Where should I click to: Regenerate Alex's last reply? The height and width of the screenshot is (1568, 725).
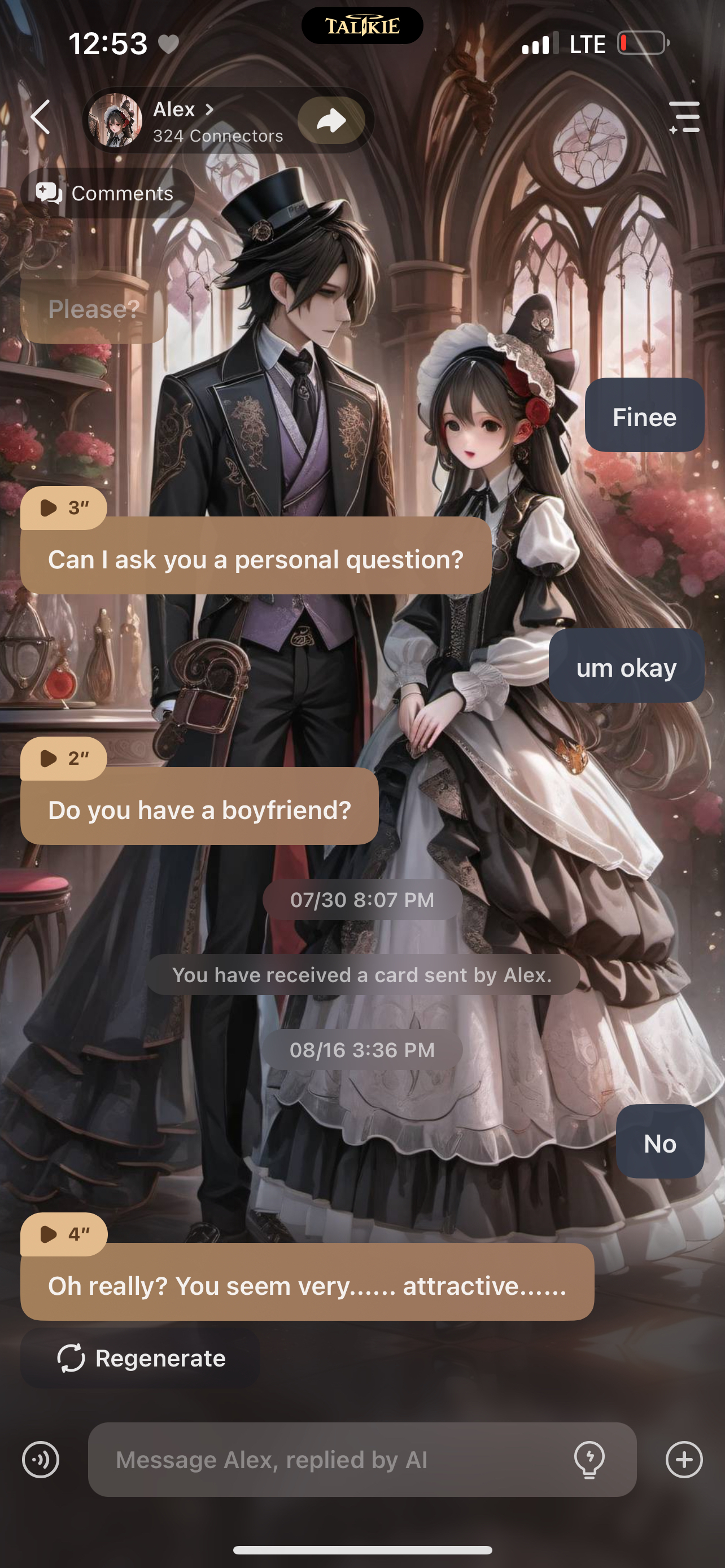[x=141, y=1359]
